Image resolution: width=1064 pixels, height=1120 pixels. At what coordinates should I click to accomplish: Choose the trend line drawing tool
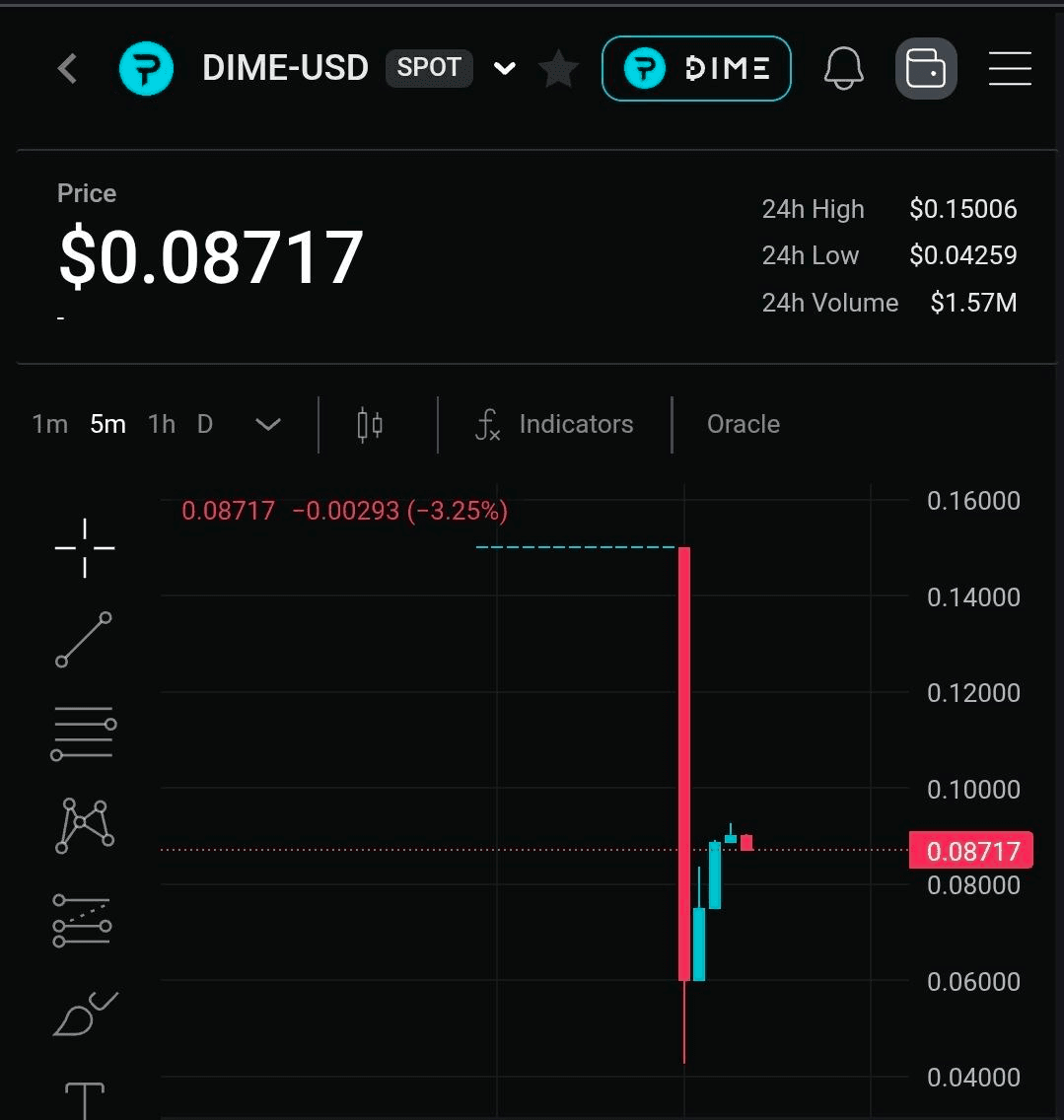(x=84, y=639)
